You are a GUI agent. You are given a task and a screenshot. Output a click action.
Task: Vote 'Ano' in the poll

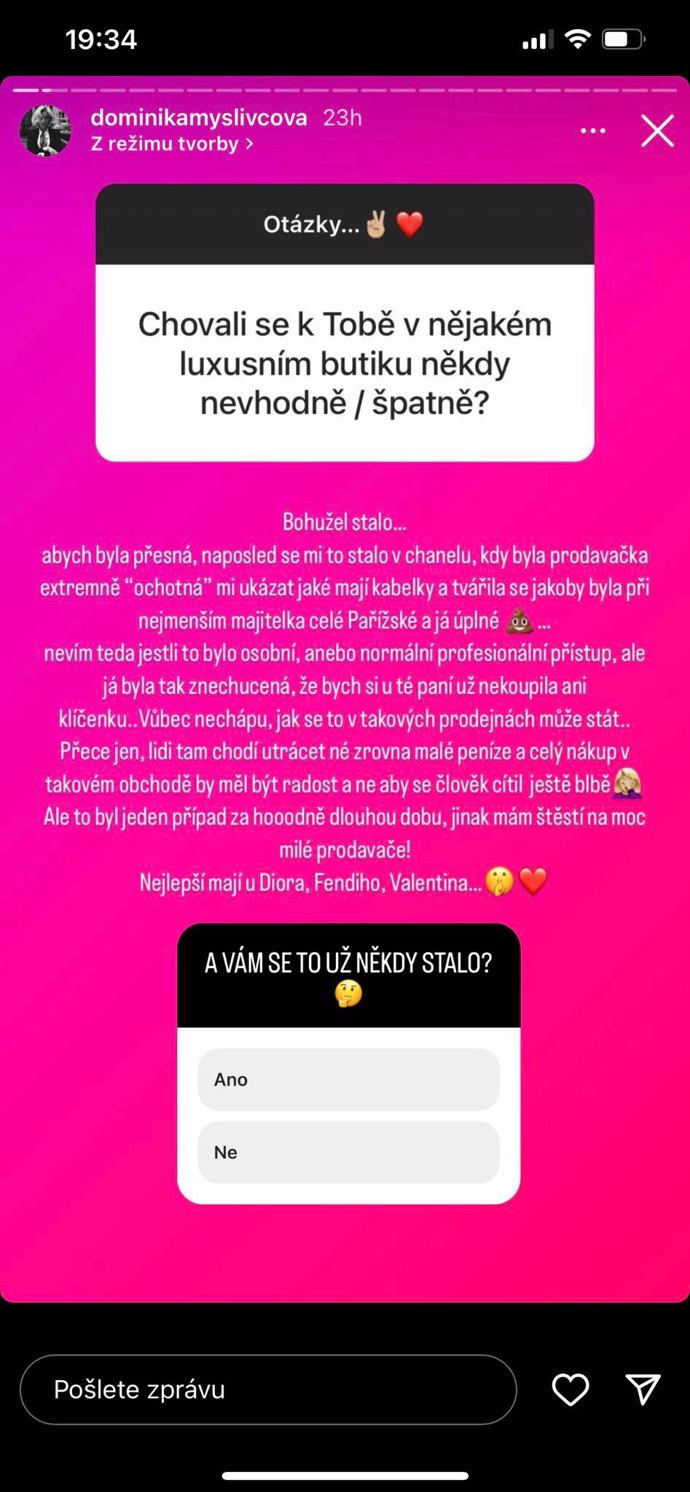[348, 1079]
